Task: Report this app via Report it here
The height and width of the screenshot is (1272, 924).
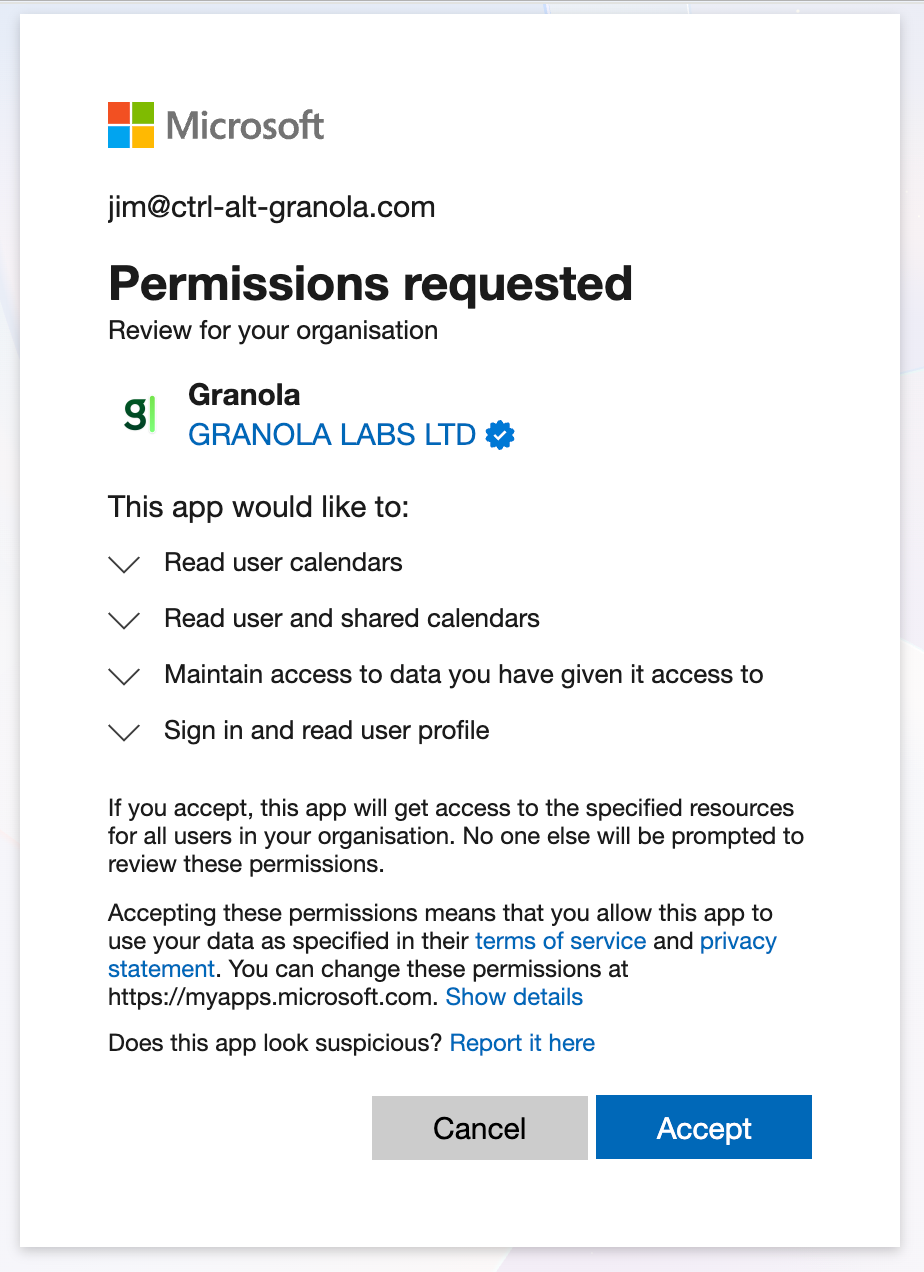Action: [x=522, y=1043]
